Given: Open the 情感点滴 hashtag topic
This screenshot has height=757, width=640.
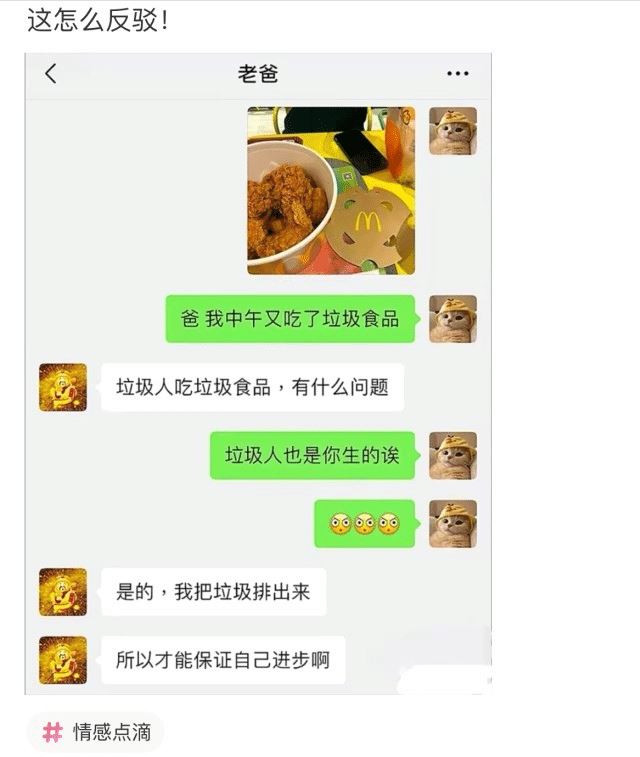Looking at the screenshot, I should (96, 732).
